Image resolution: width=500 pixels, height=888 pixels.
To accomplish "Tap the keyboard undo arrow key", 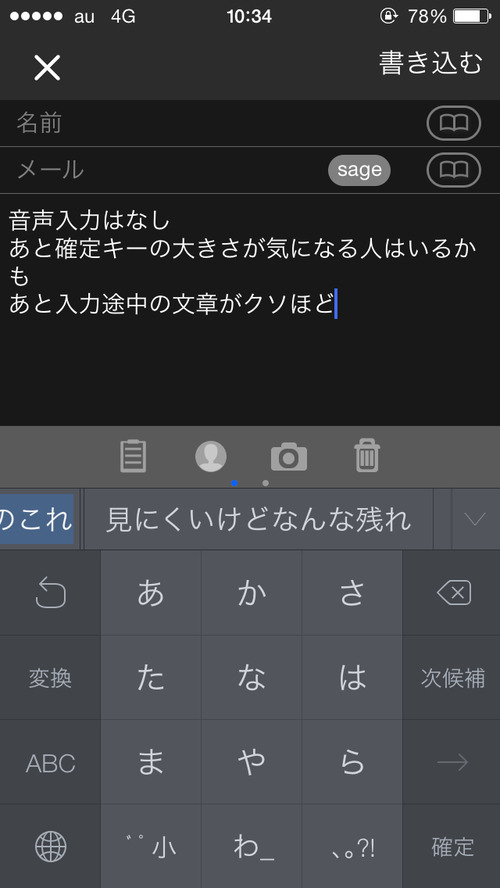I will coord(50,594).
